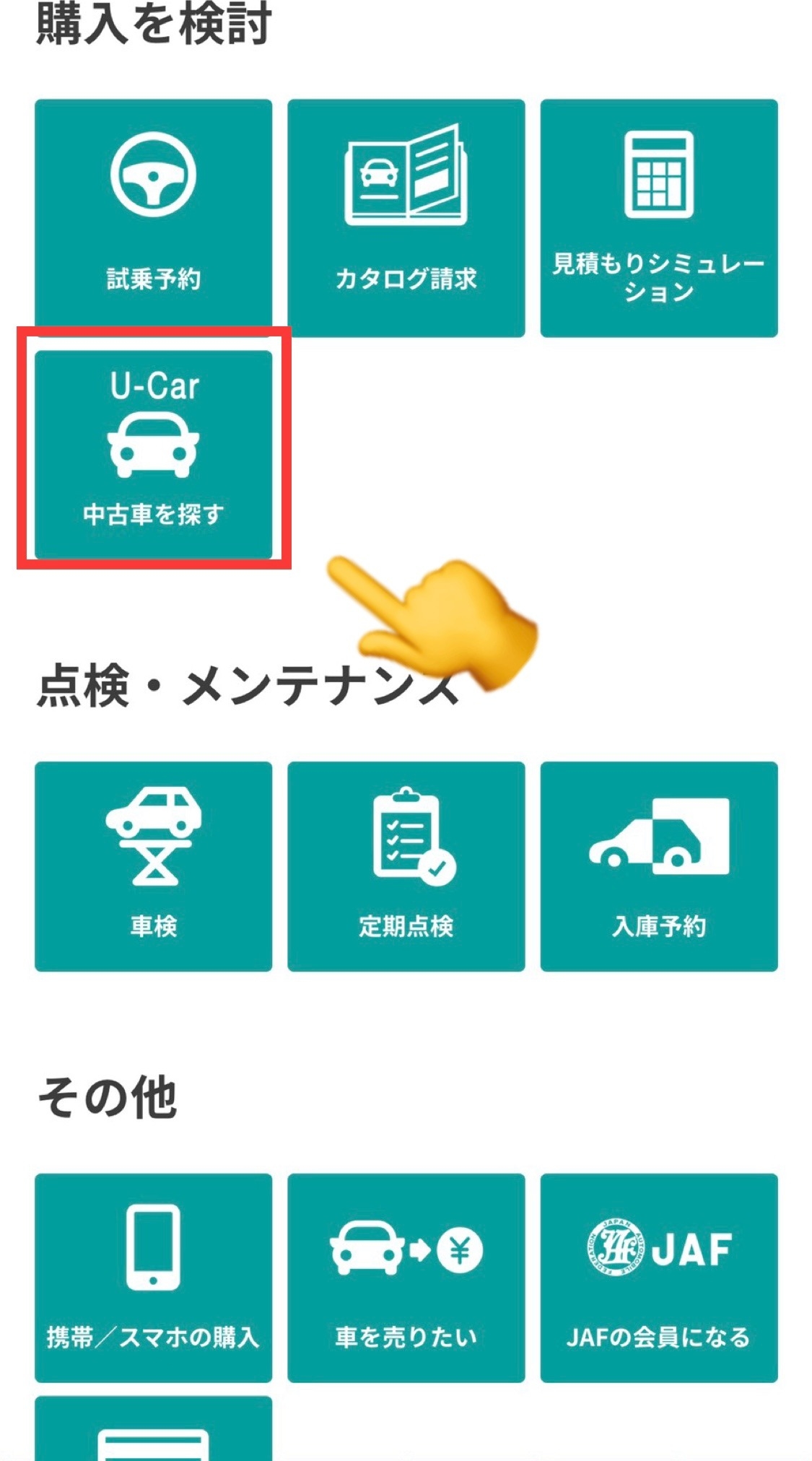Open JAFの会員になる membership tile
This screenshot has height=1461, width=812.
[x=658, y=1278]
